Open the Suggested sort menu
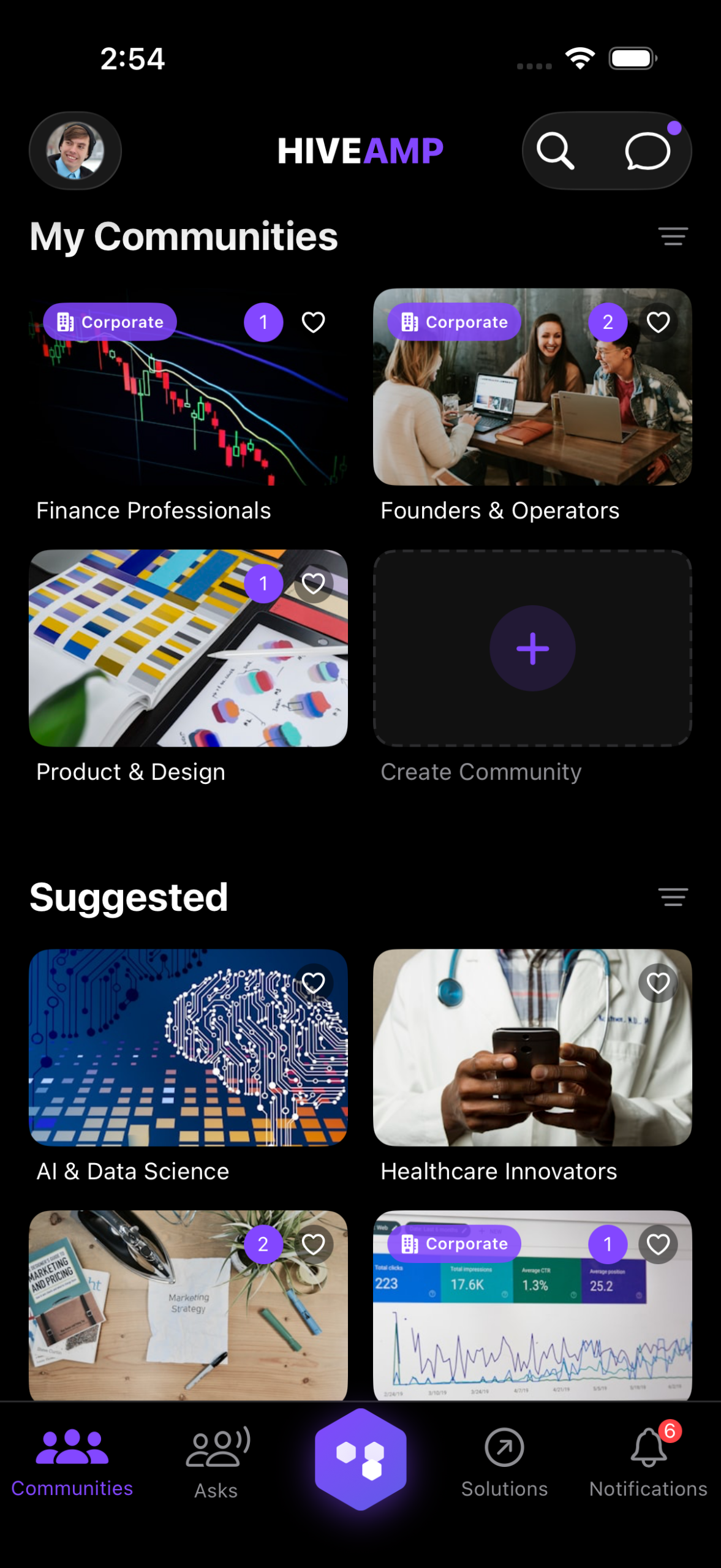Image resolution: width=721 pixels, height=1568 pixels. tap(673, 897)
